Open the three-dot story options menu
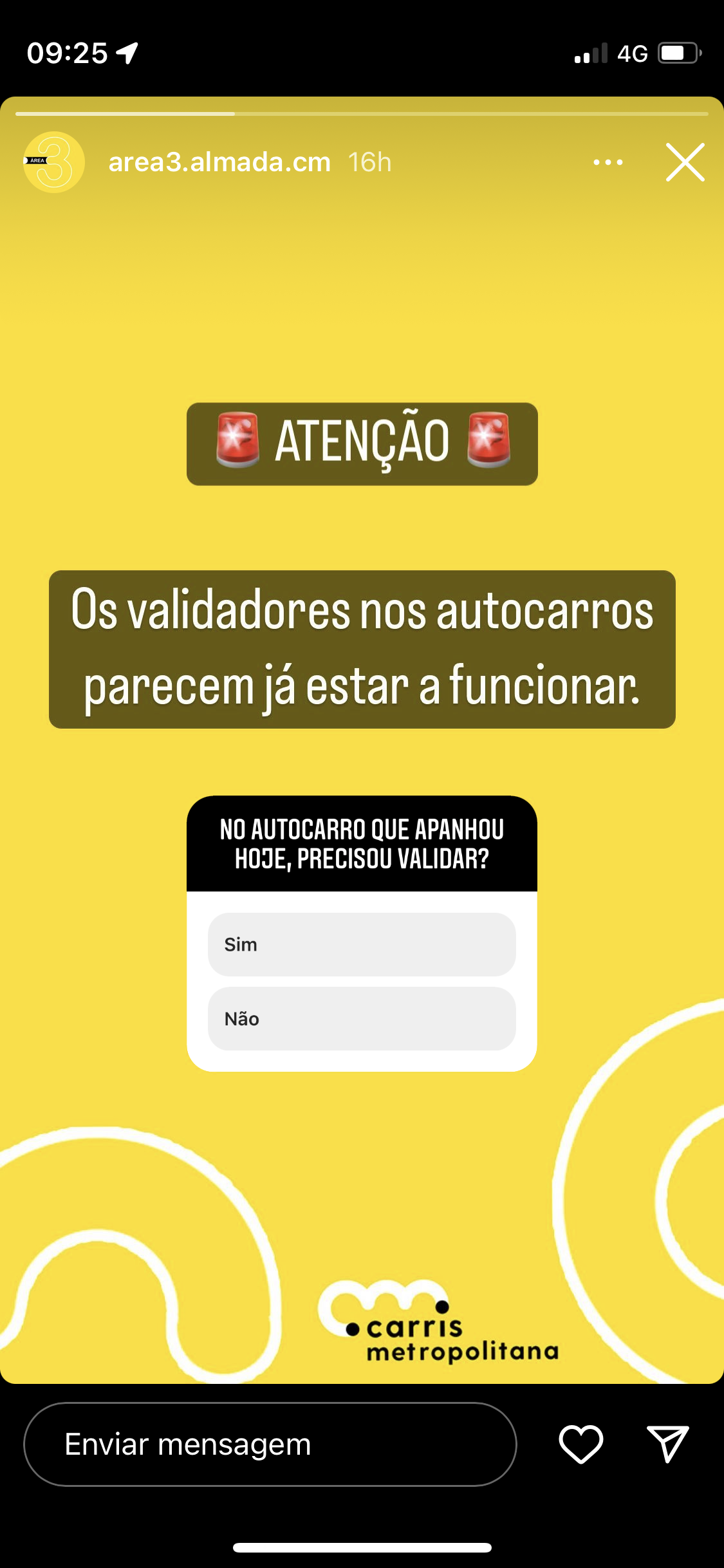This screenshot has width=724, height=1568. pyautogui.click(x=608, y=162)
